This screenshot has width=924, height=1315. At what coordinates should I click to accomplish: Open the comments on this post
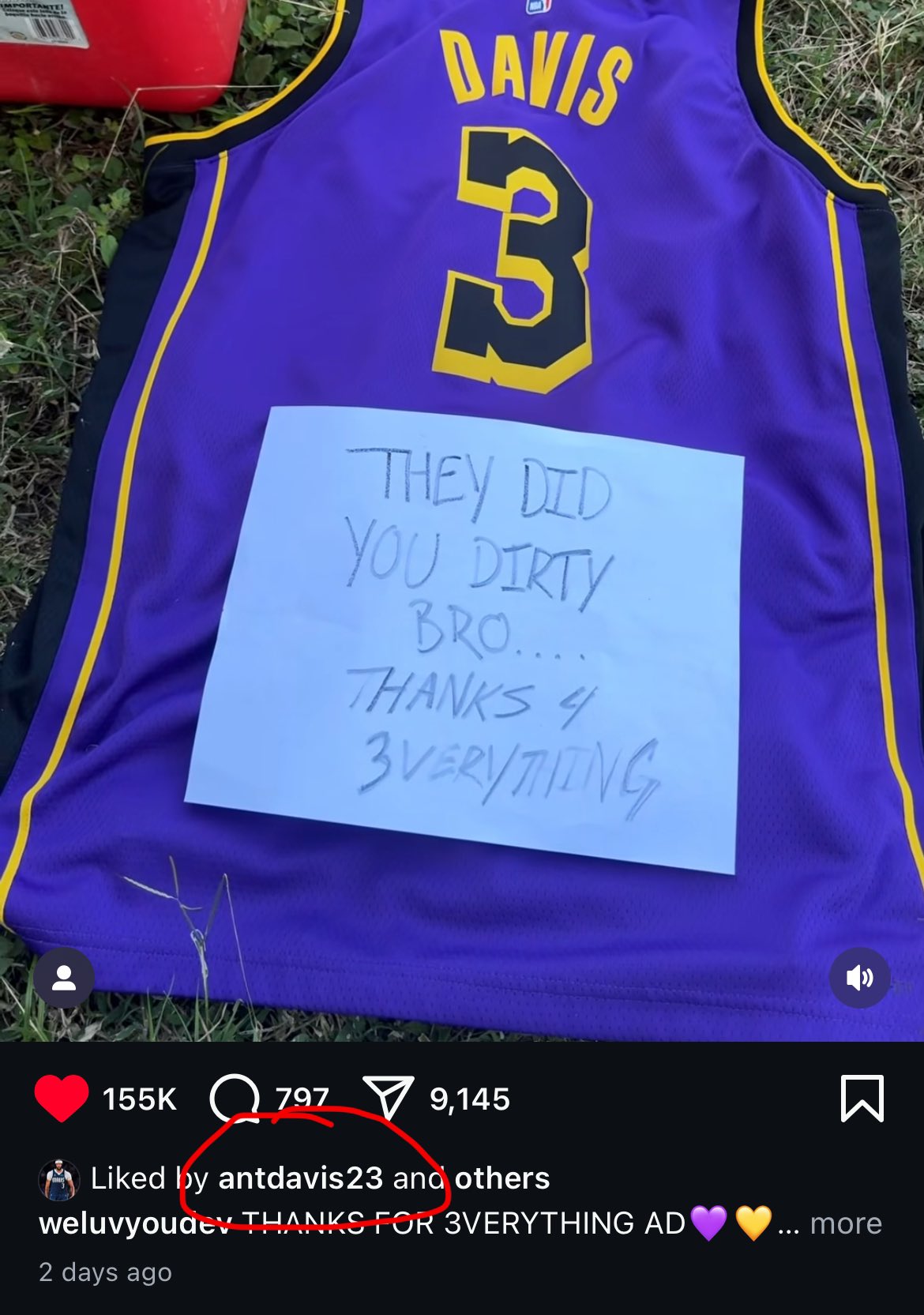coord(235,1099)
